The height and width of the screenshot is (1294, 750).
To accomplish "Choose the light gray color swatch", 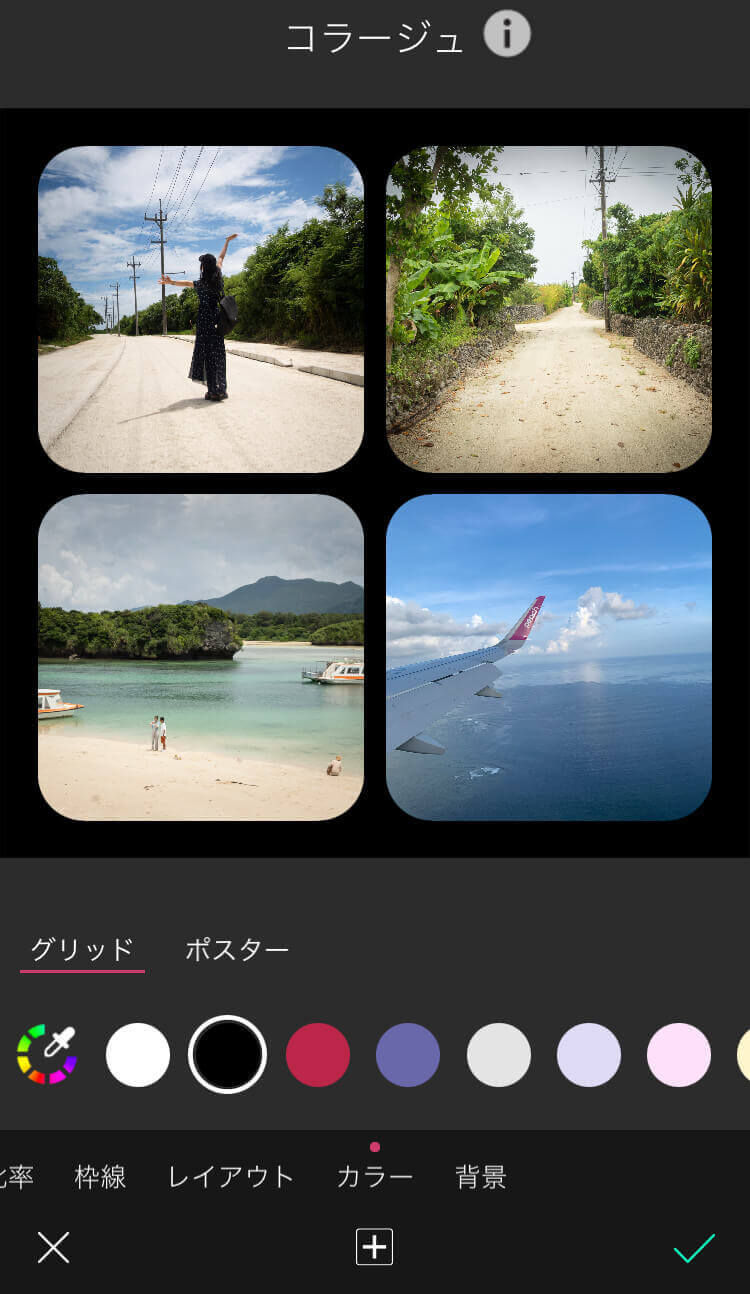I will (x=499, y=1054).
